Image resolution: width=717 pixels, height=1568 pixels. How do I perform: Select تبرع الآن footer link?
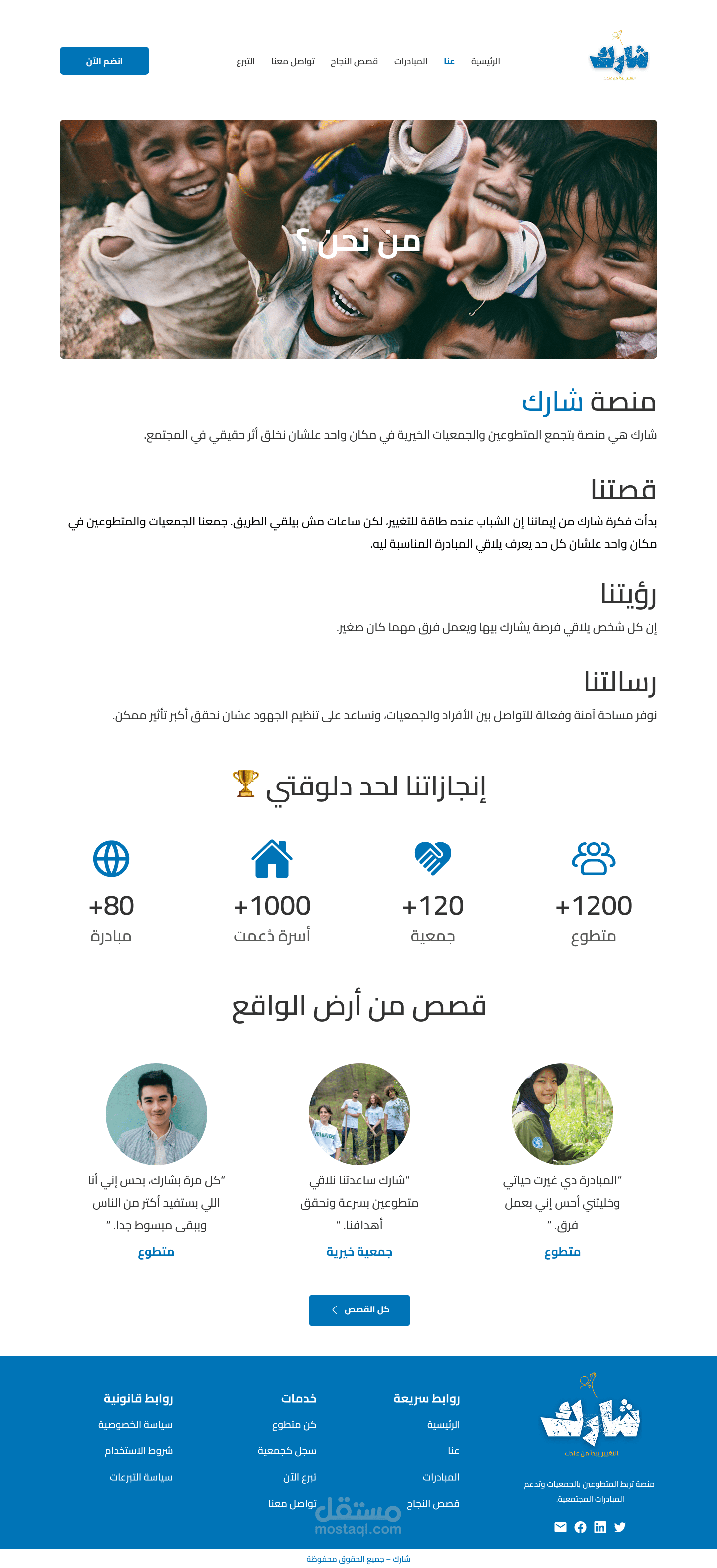pos(299,1477)
